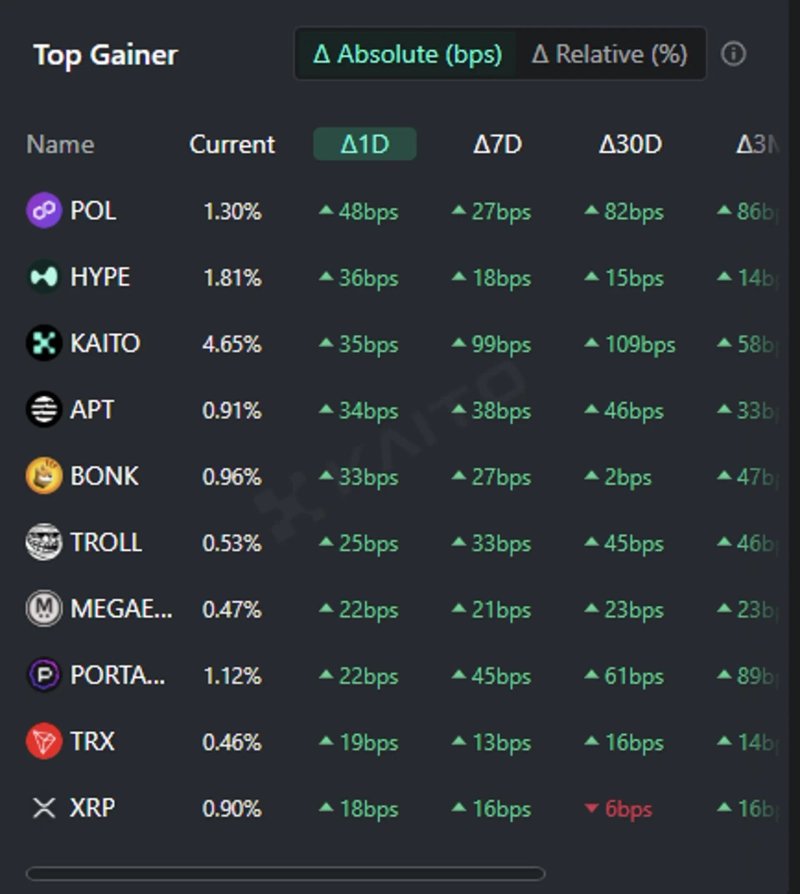Open the HYPE row
The width and height of the screenshot is (800, 894).
(x=99, y=277)
